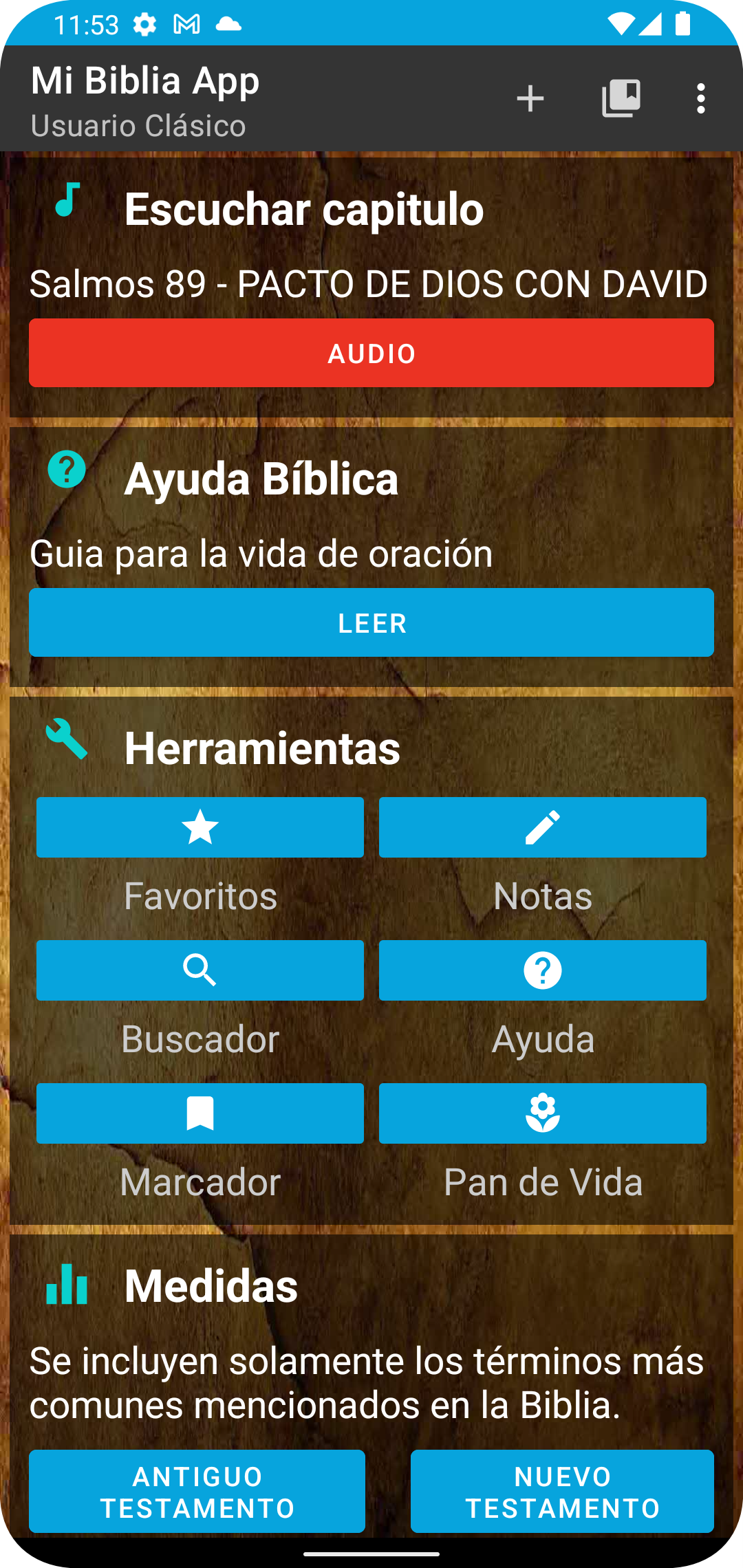The image size is (743, 1568).
Task: Play audio for Salmos 89
Action: click(371, 353)
